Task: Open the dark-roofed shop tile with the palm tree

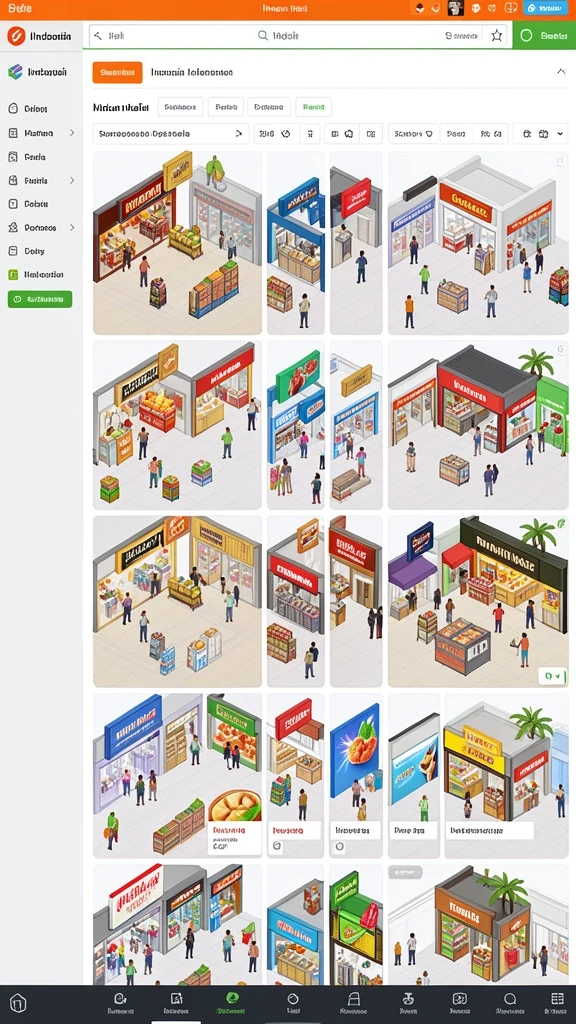Action: click(x=478, y=424)
